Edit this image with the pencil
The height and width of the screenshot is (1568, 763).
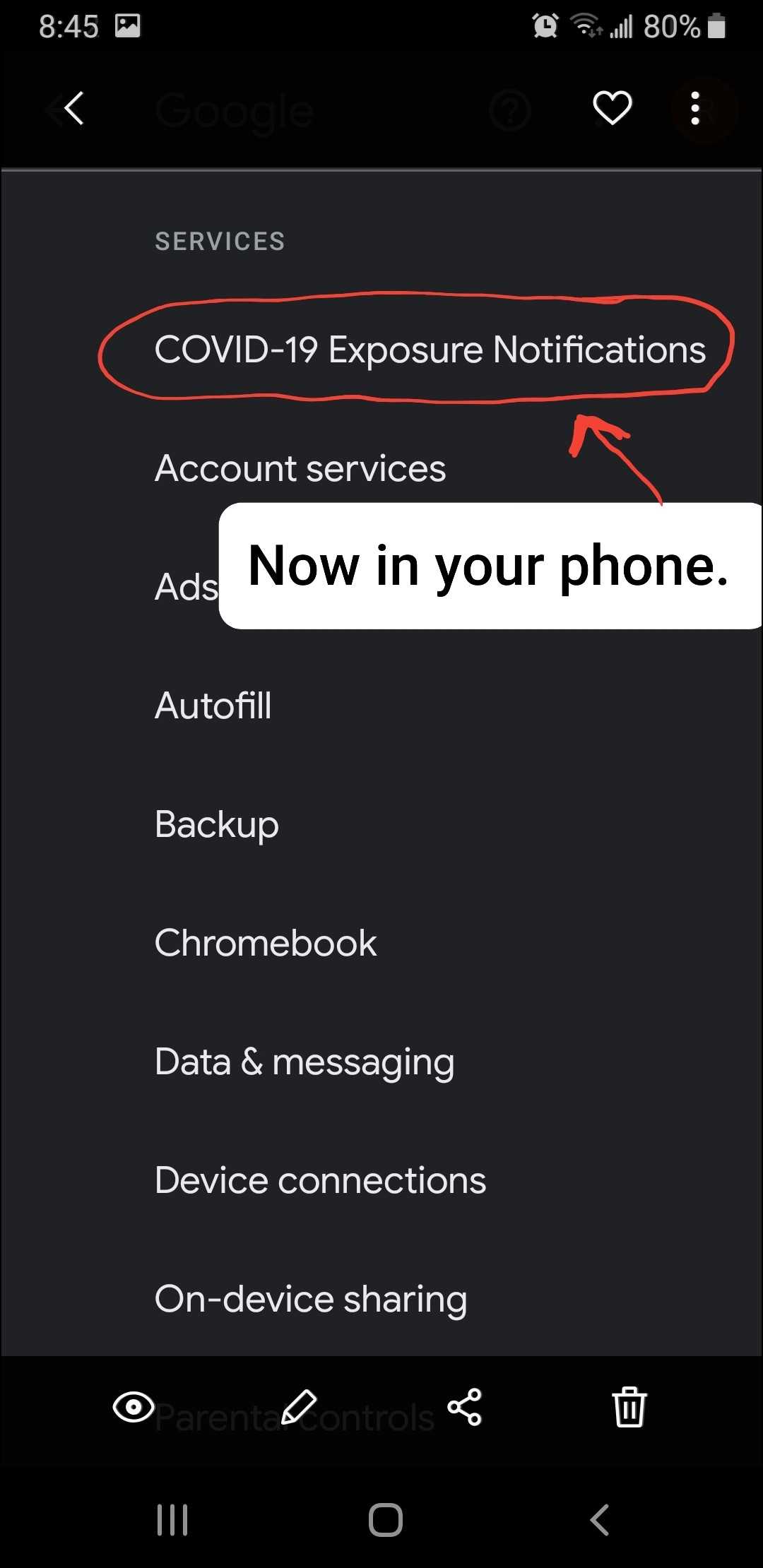(299, 1407)
